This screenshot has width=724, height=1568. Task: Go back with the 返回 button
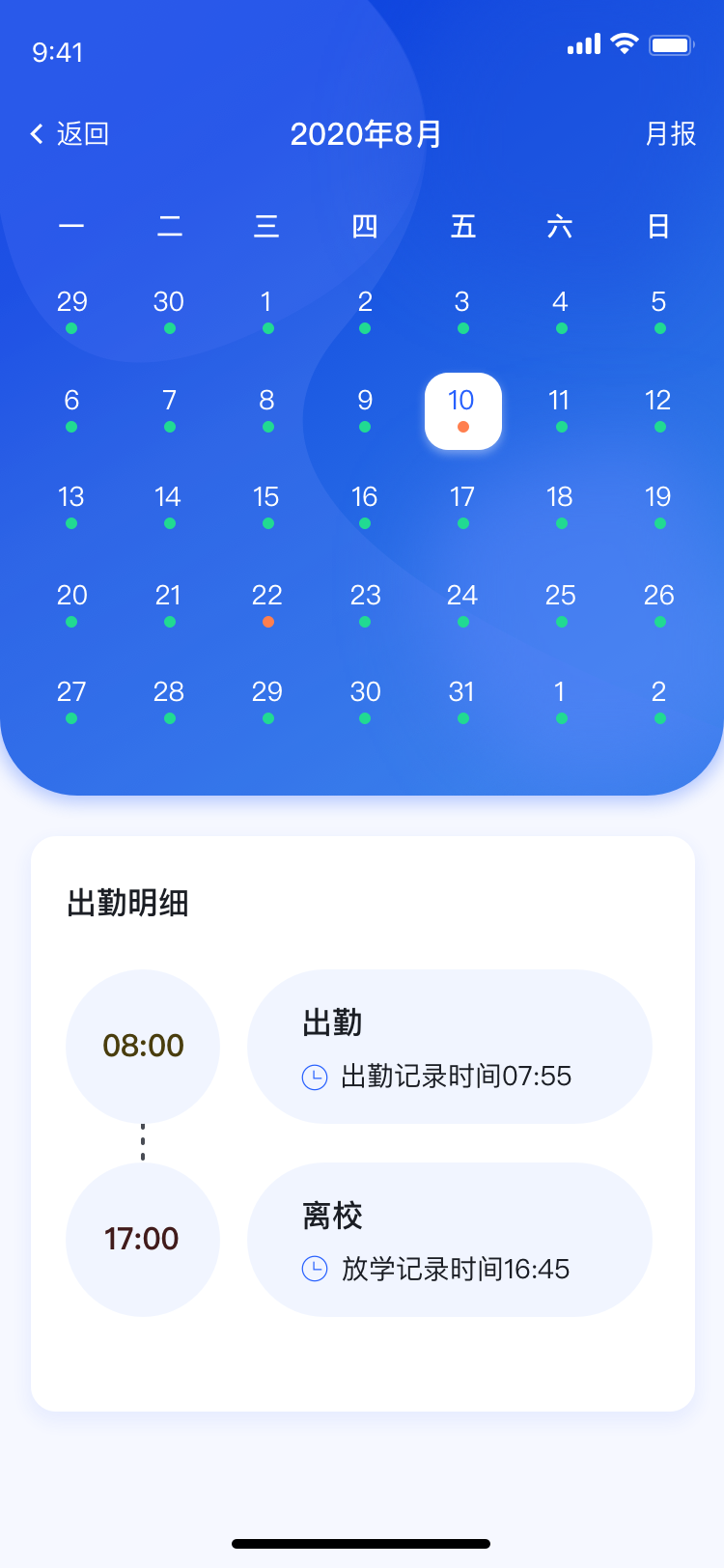(x=70, y=133)
